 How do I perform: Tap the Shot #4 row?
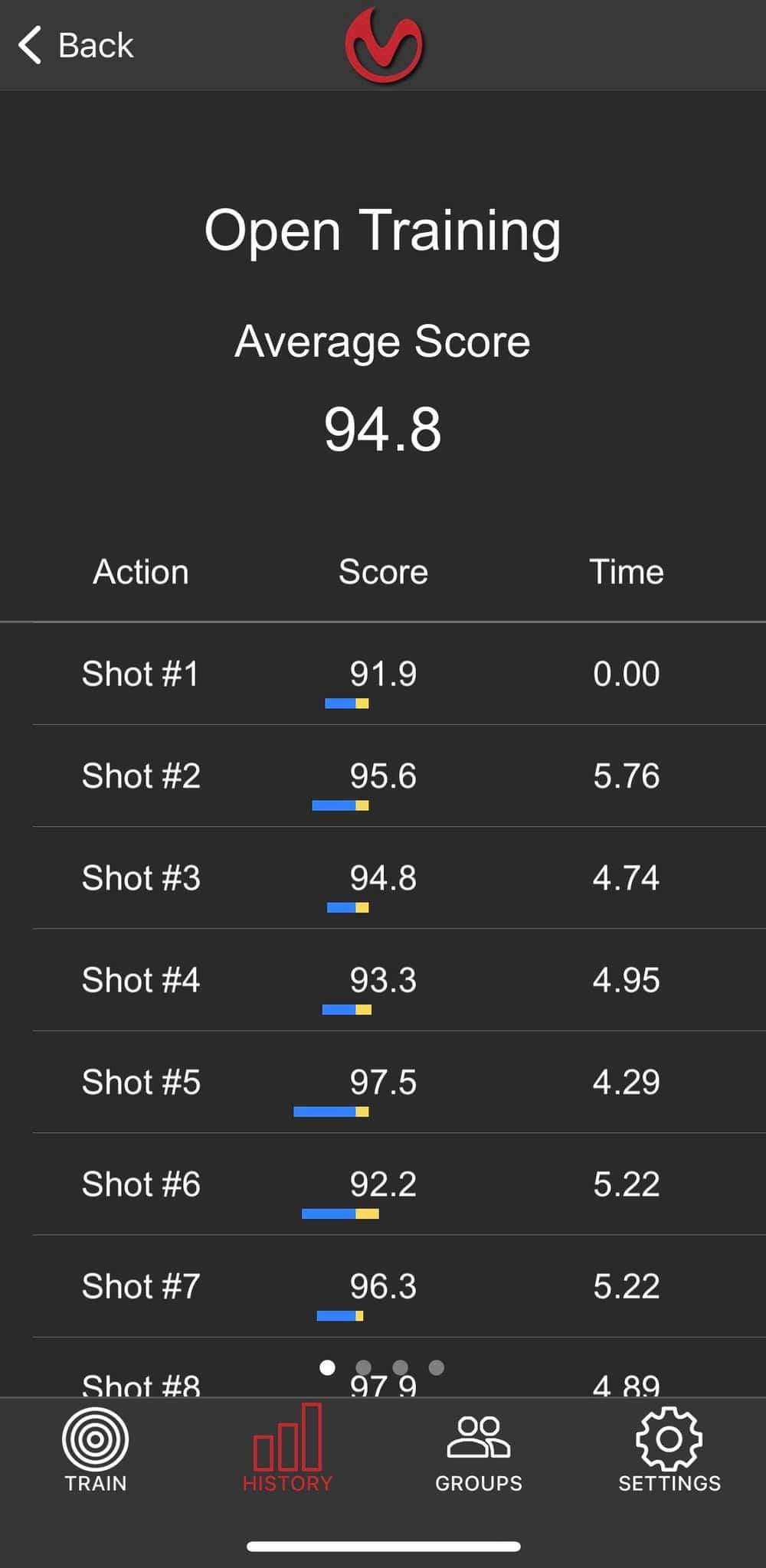coord(383,980)
